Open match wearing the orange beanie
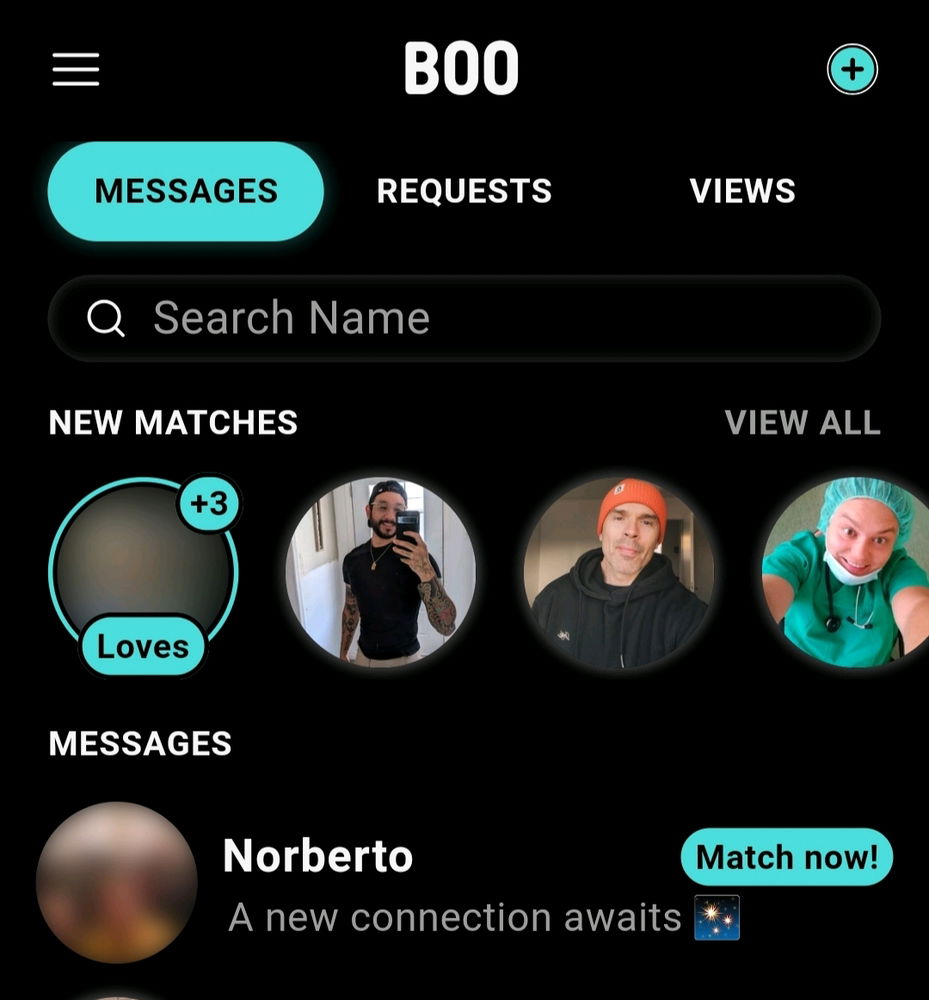929x1000 pixels. [x=618, y=571]
